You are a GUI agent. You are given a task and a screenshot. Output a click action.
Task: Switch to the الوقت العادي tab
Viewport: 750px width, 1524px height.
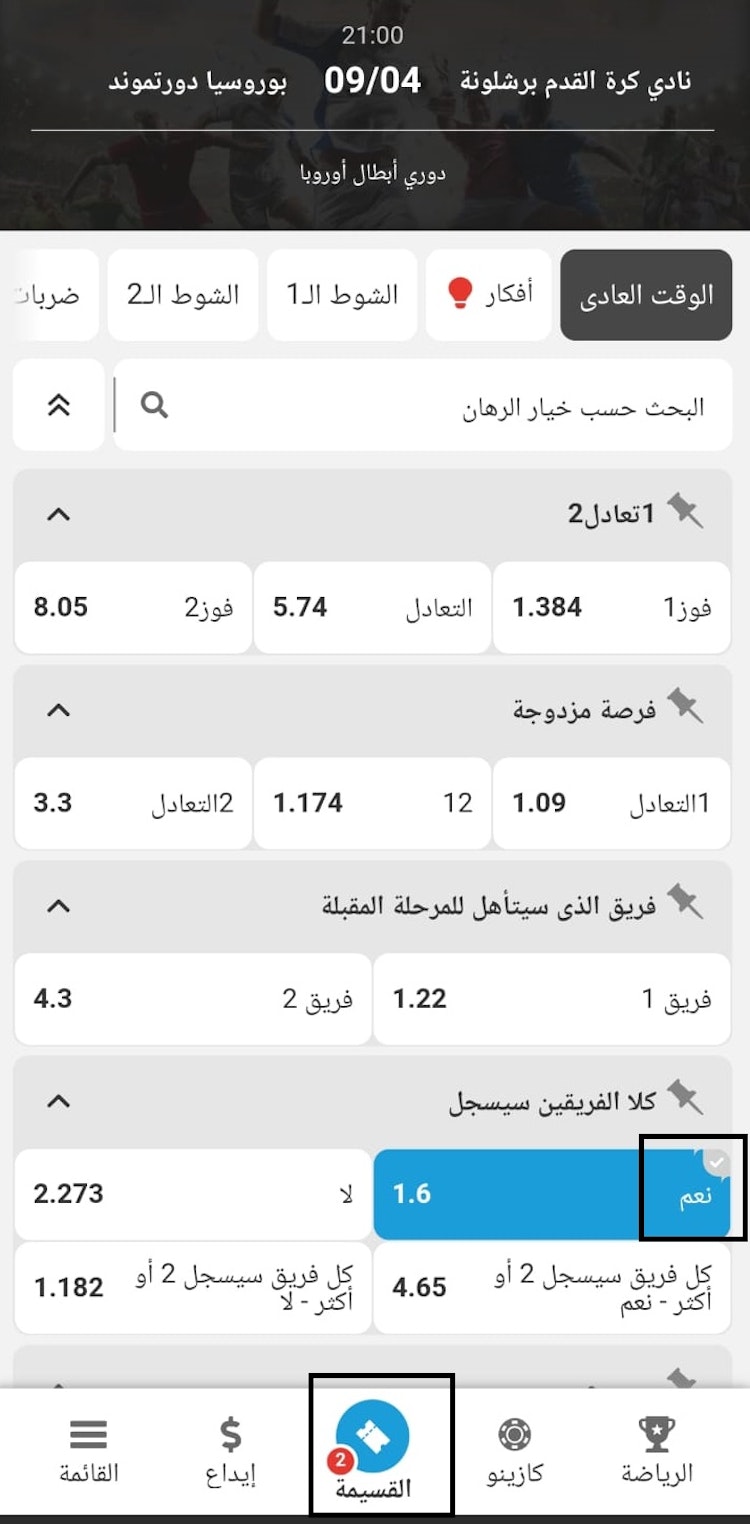pos(646,295)
